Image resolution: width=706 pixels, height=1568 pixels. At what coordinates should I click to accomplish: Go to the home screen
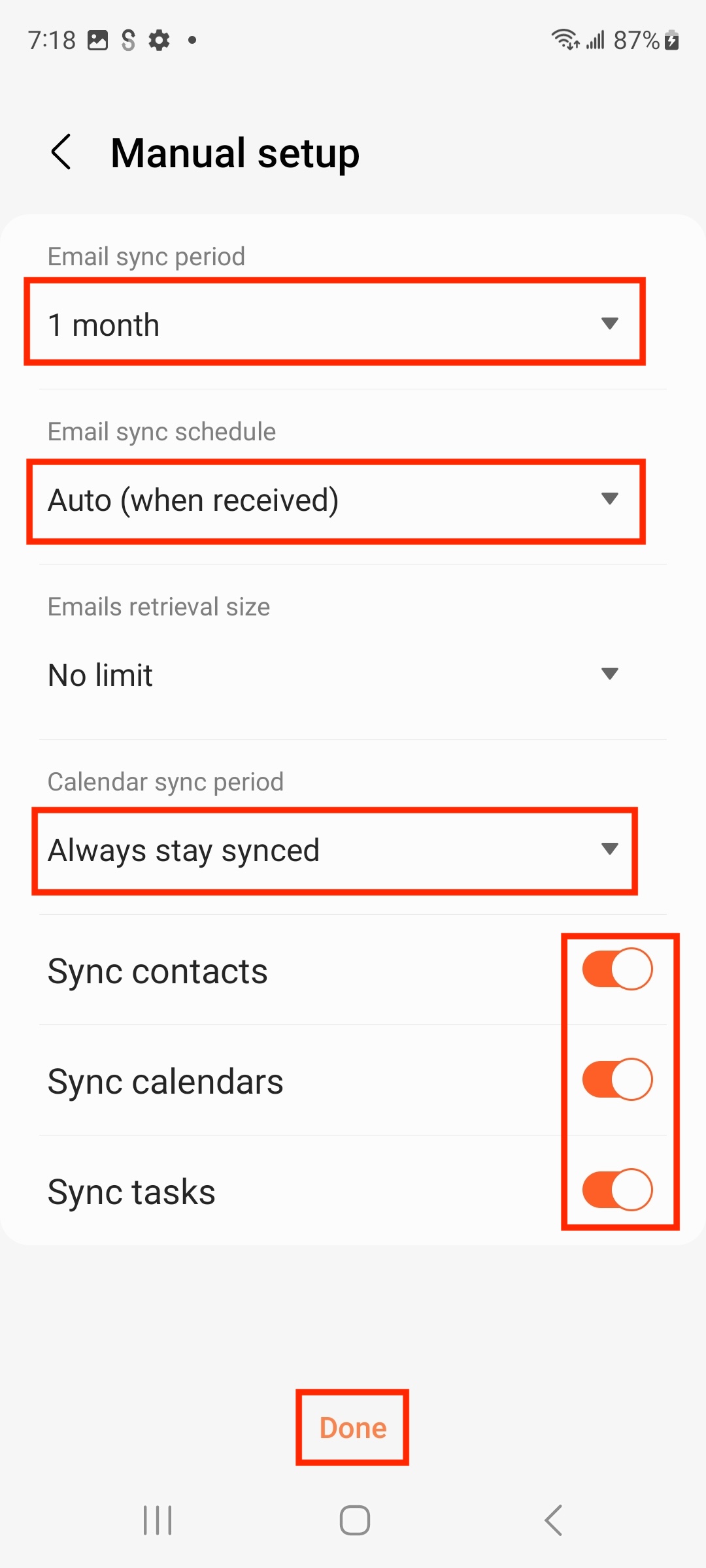point(354,1520)
